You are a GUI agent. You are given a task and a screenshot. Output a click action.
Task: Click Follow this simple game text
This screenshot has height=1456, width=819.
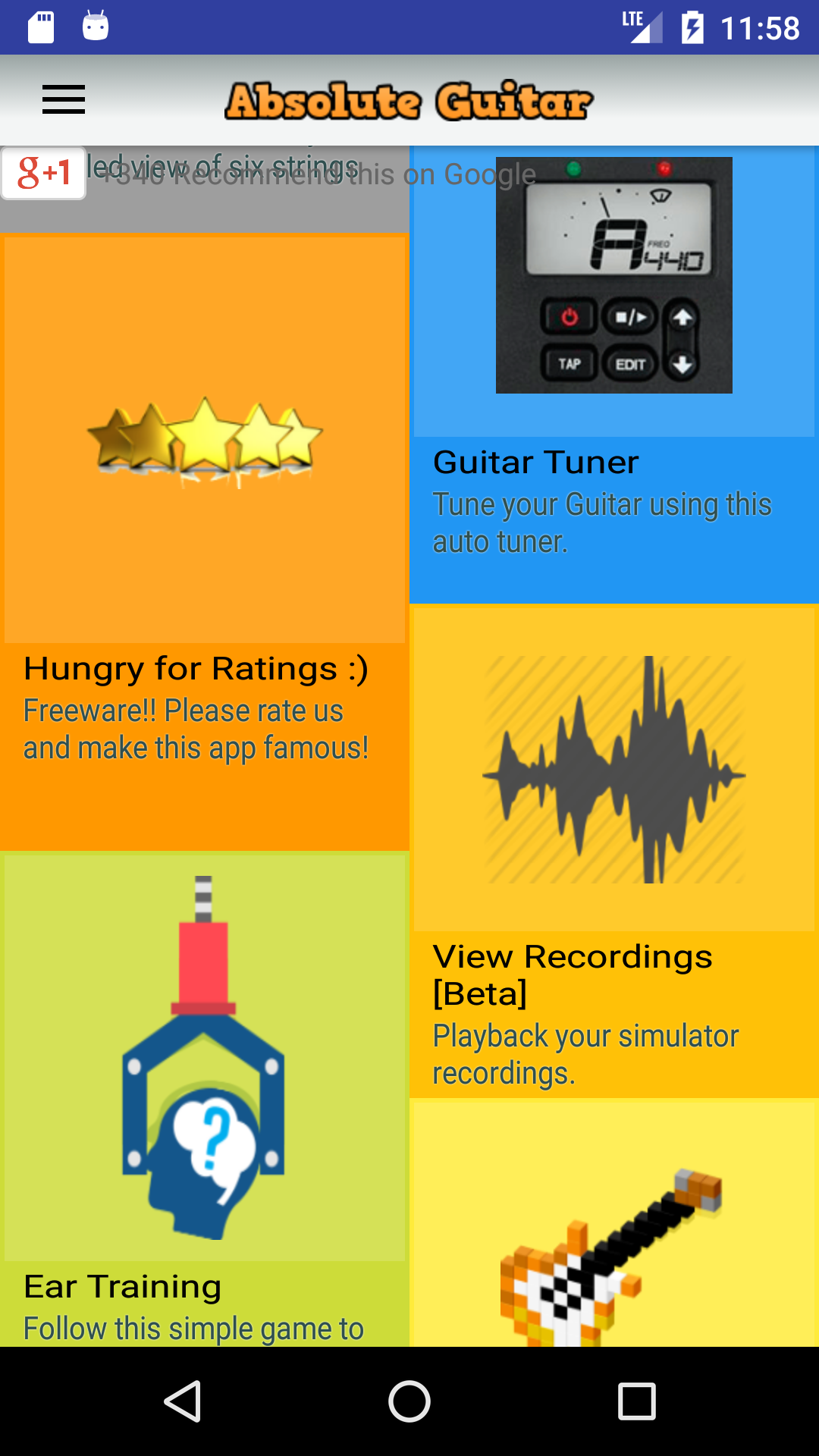193,1329
